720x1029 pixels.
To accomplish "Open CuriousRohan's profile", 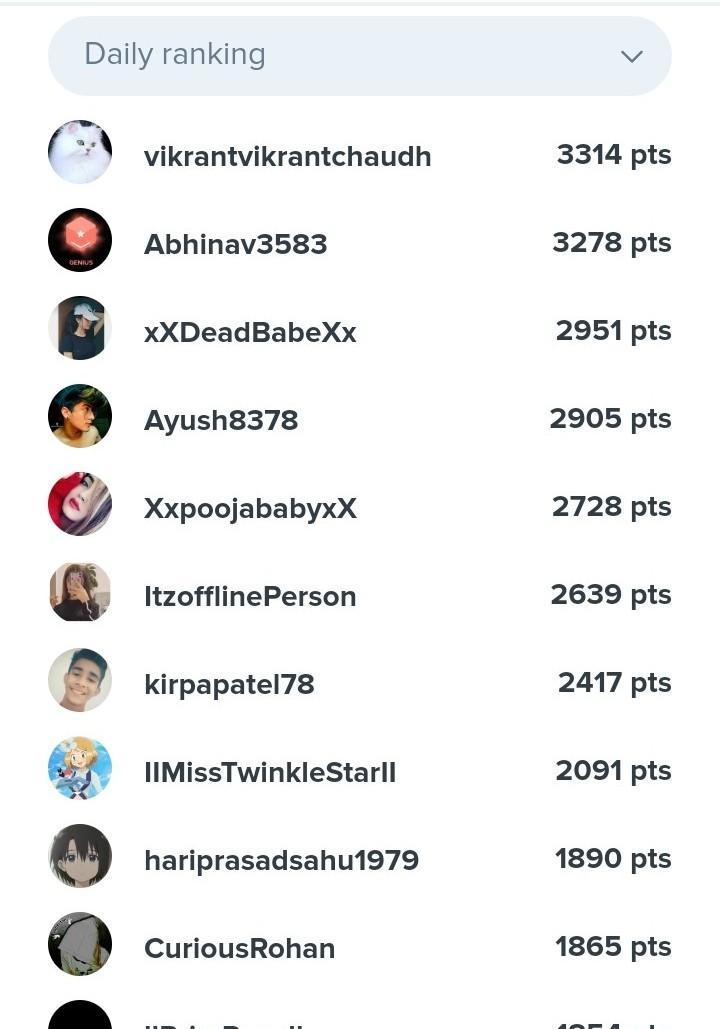I will (x=239, y=949).
